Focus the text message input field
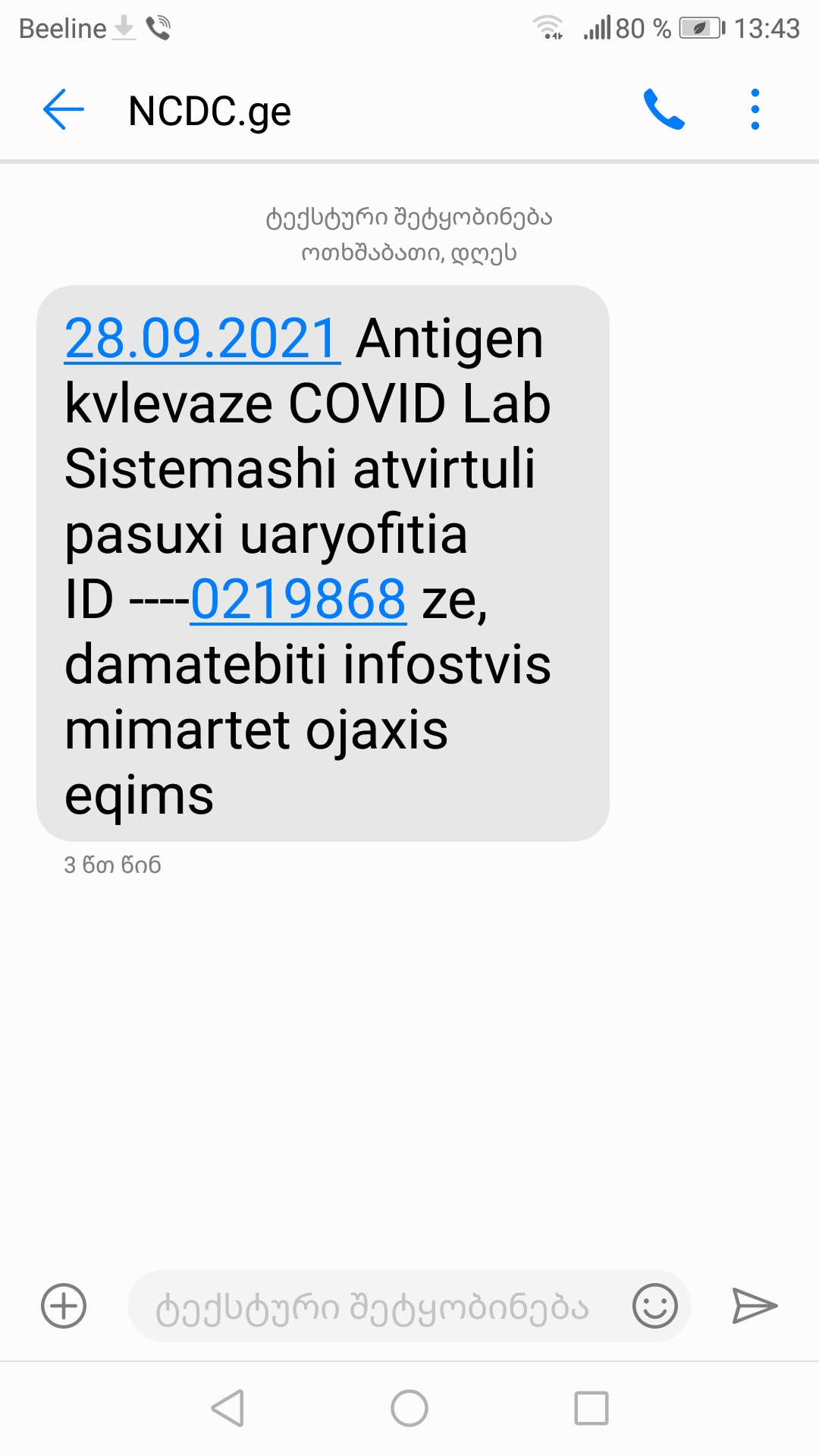819x1456 pixels. click(x=372, y=1306)
